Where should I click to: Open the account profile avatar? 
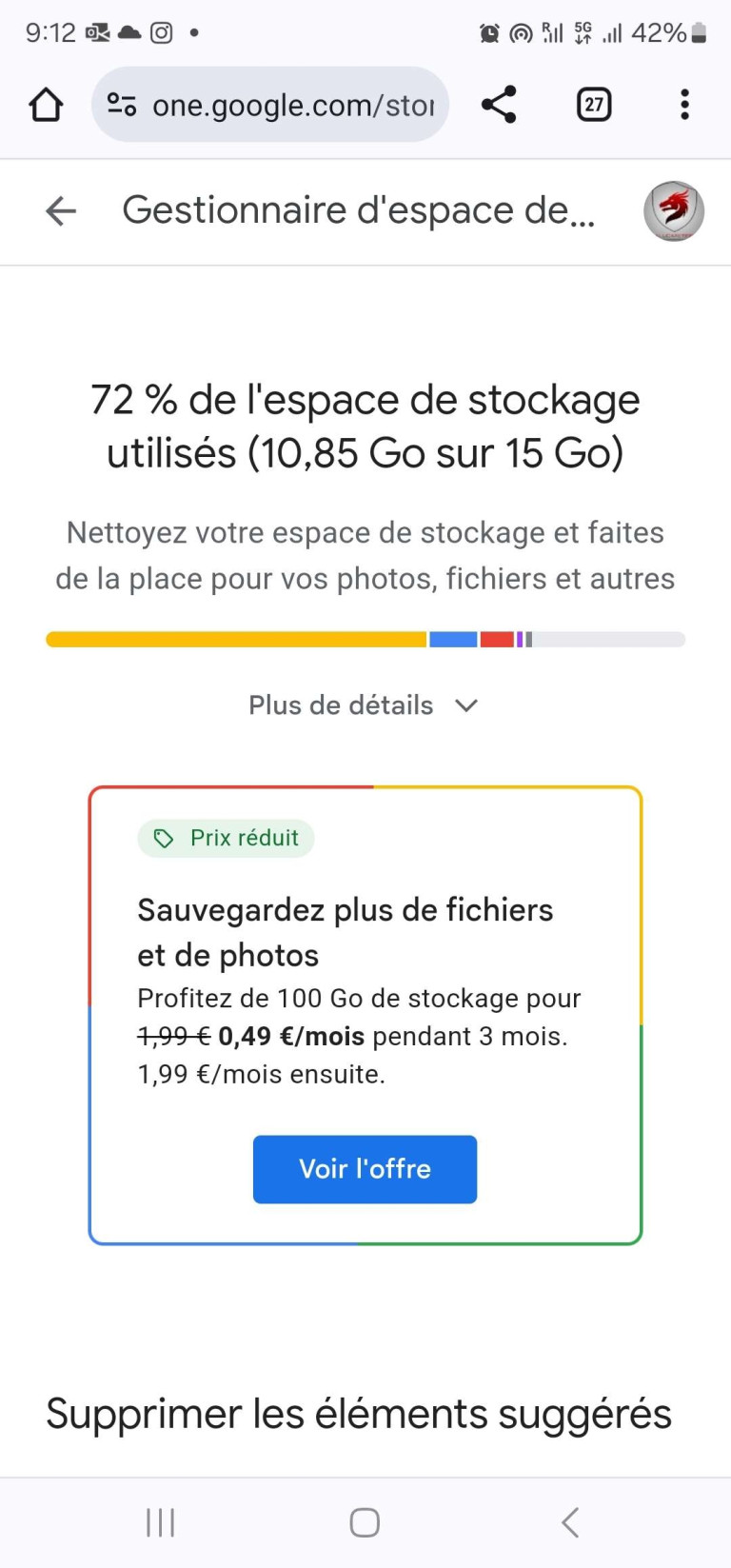click(673, 210)
